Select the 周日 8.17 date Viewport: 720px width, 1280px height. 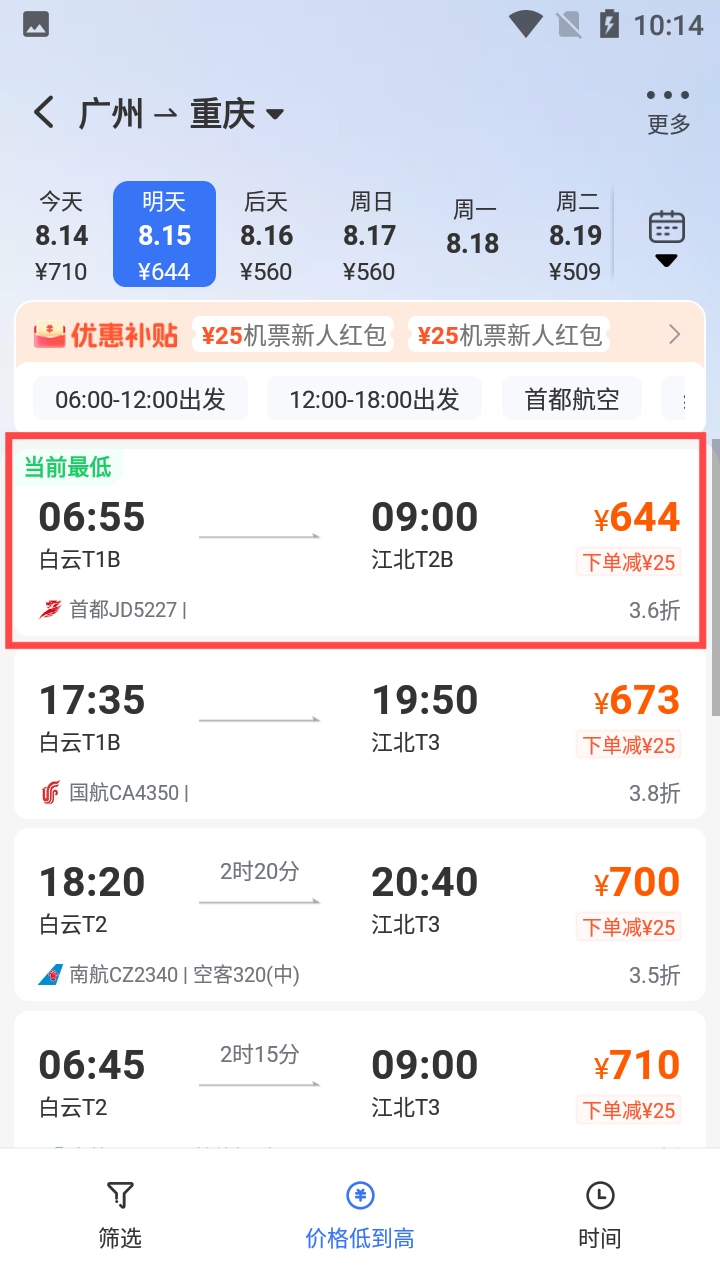tap(369, 235)
